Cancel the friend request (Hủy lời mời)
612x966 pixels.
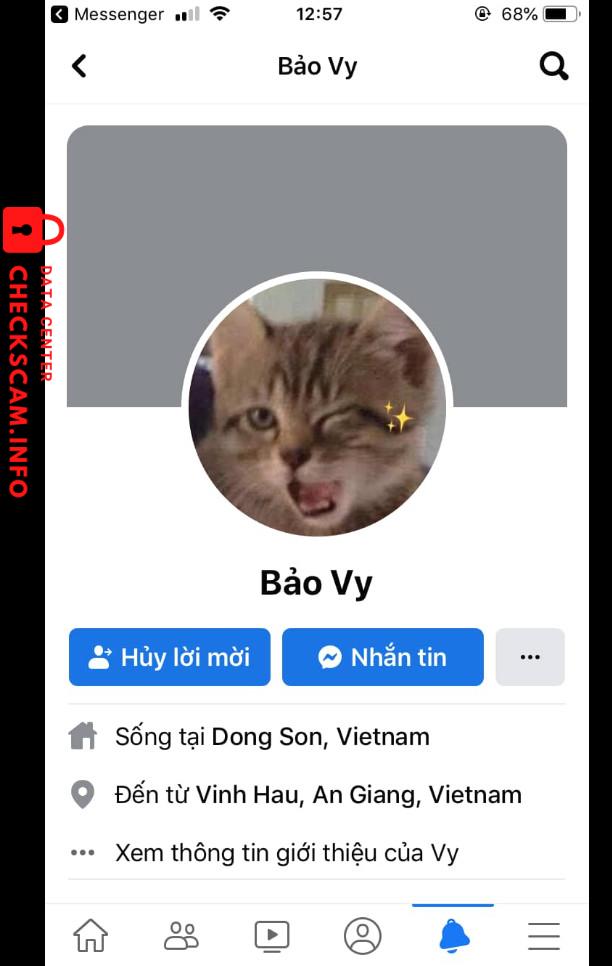170,657
